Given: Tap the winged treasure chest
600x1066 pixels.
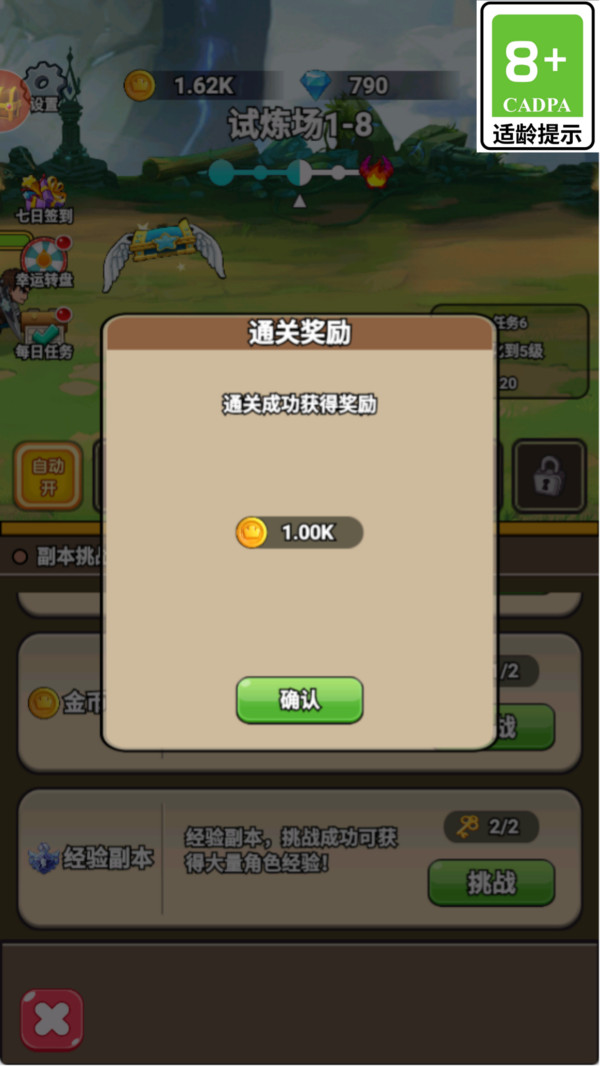Looking at the screenshot, I should point(163,250).
